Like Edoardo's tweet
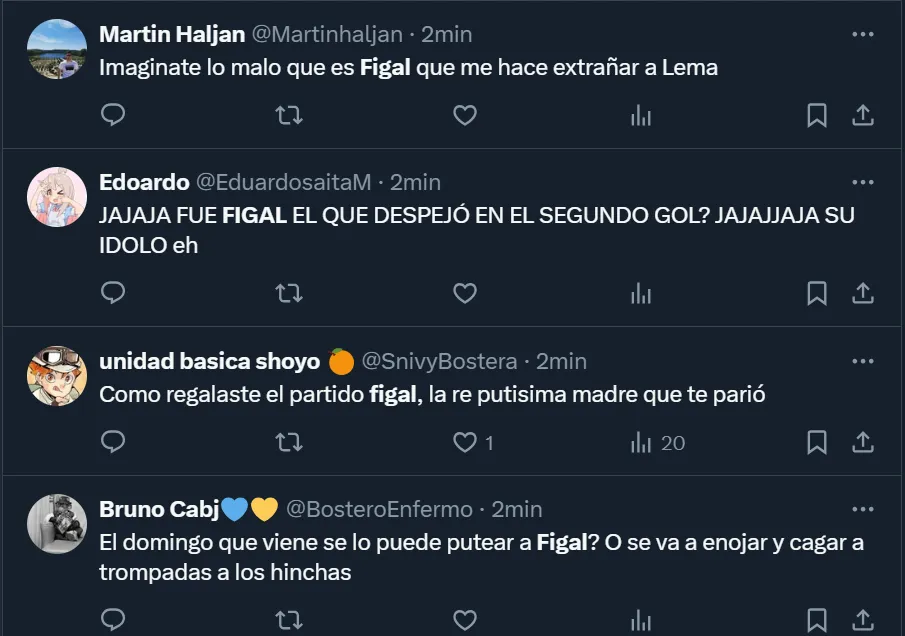This screenshot has width=905, height=636. [465, 293]
